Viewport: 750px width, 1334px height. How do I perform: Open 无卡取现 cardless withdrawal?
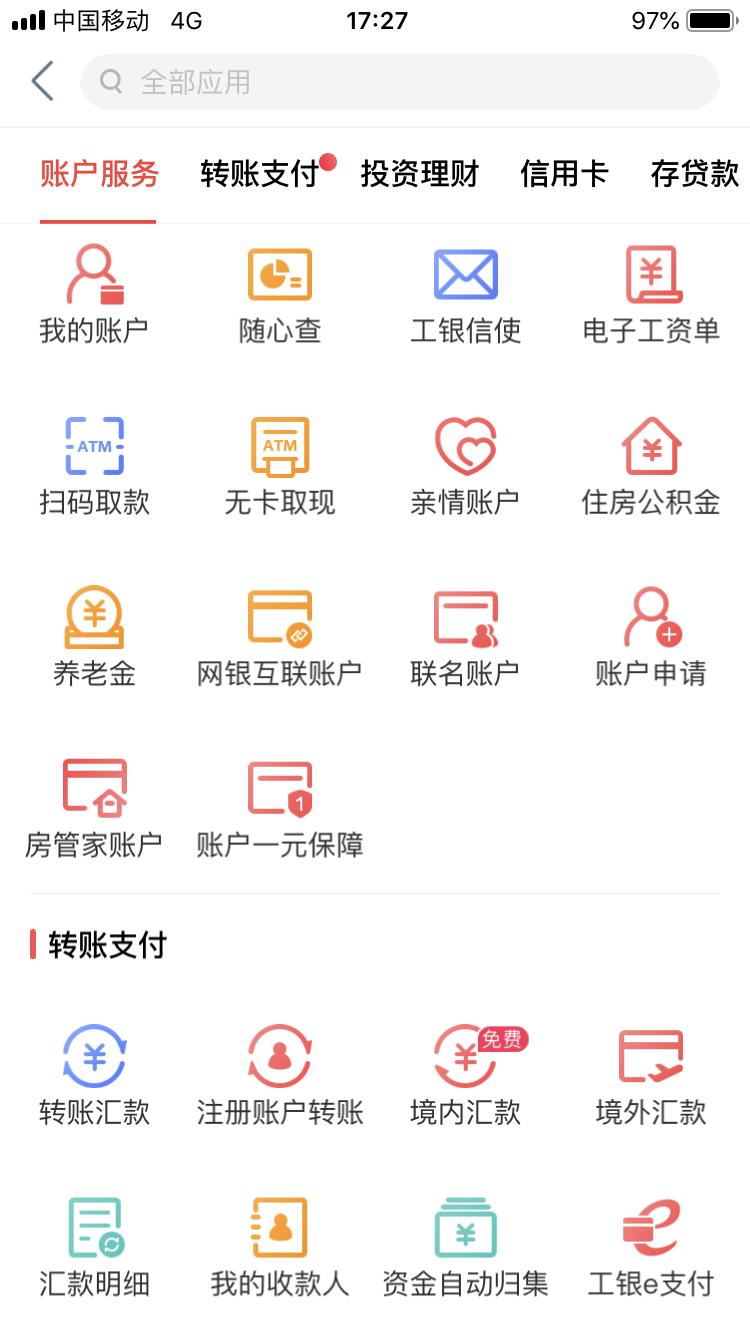(280, 463)
